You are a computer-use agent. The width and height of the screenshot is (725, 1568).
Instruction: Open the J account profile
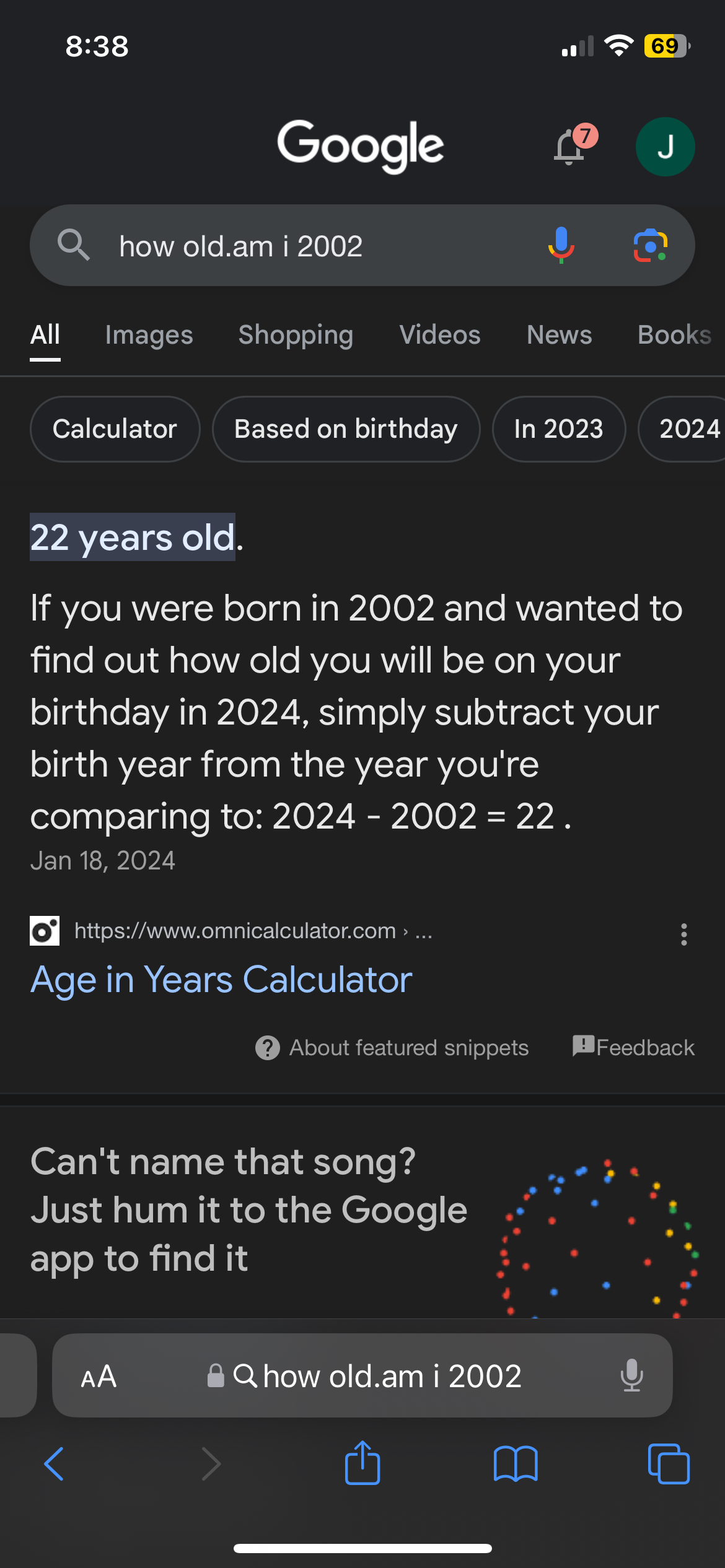665,147
